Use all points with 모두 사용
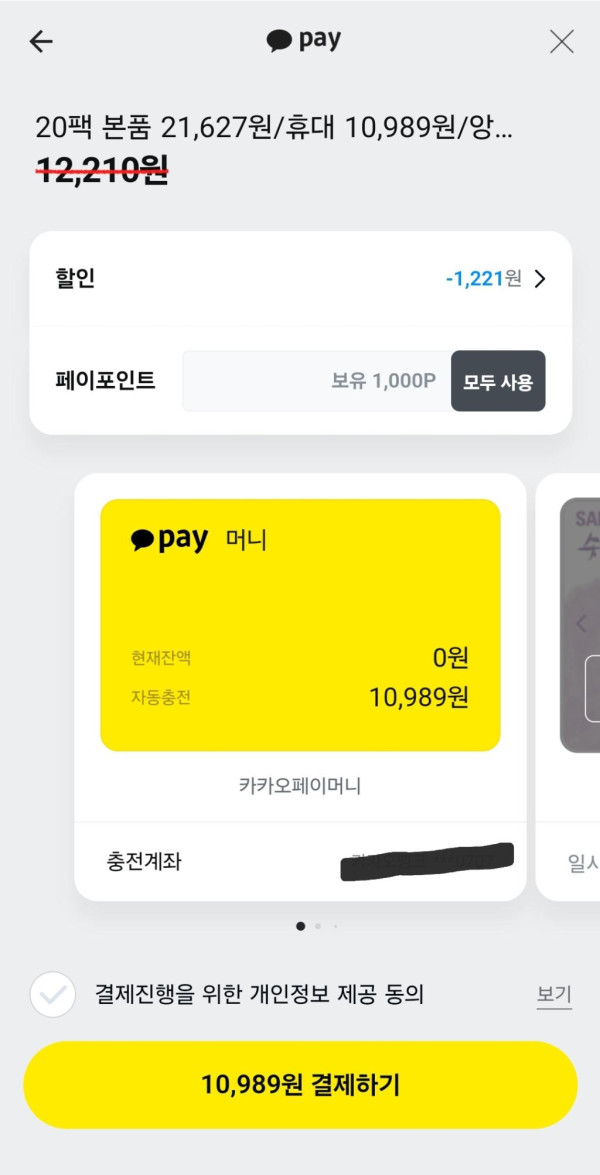This screenshot has width=600, height=1175. pos(498,381)
